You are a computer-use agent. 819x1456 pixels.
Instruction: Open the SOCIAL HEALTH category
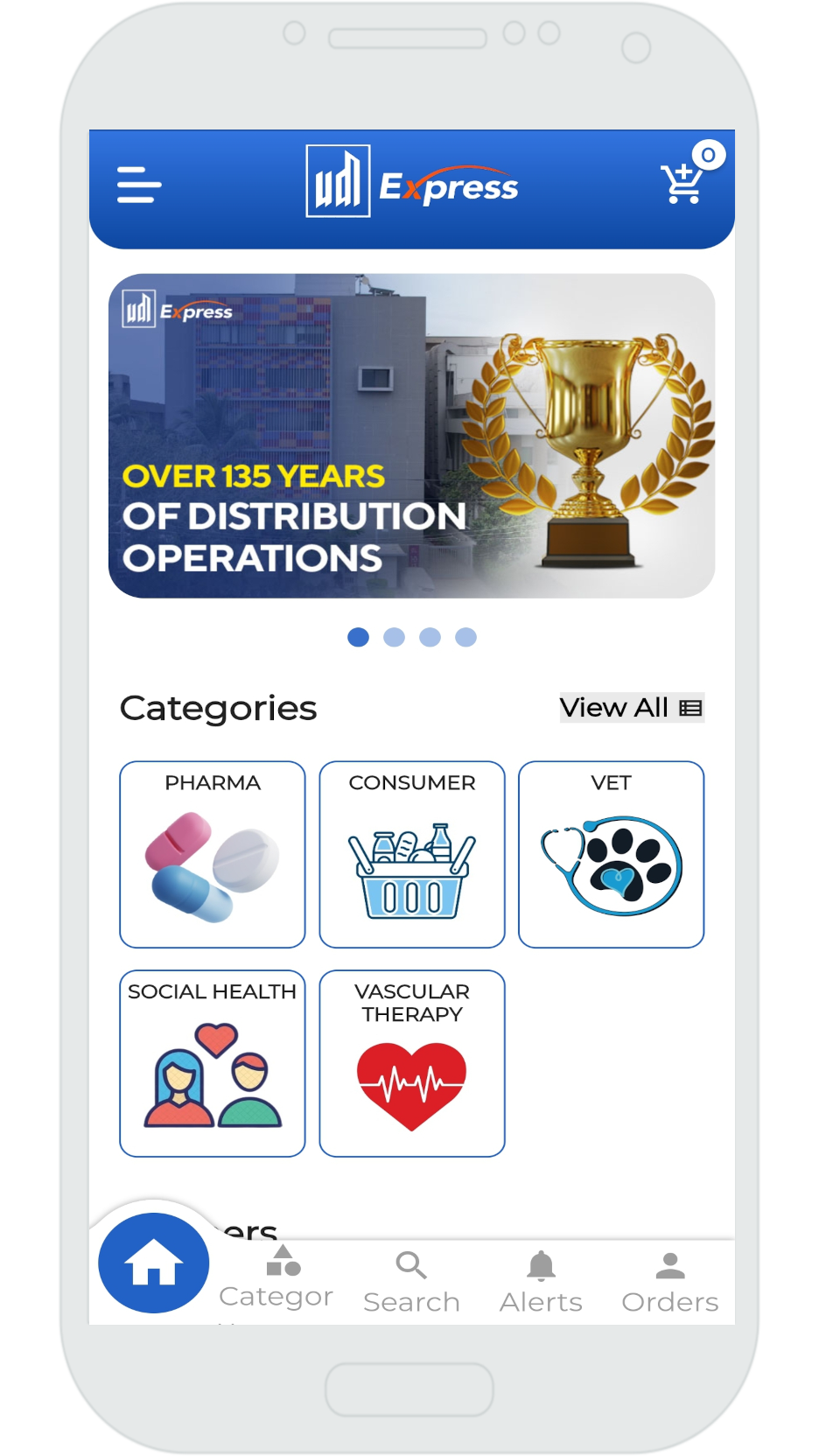[x=213, y=1063]
